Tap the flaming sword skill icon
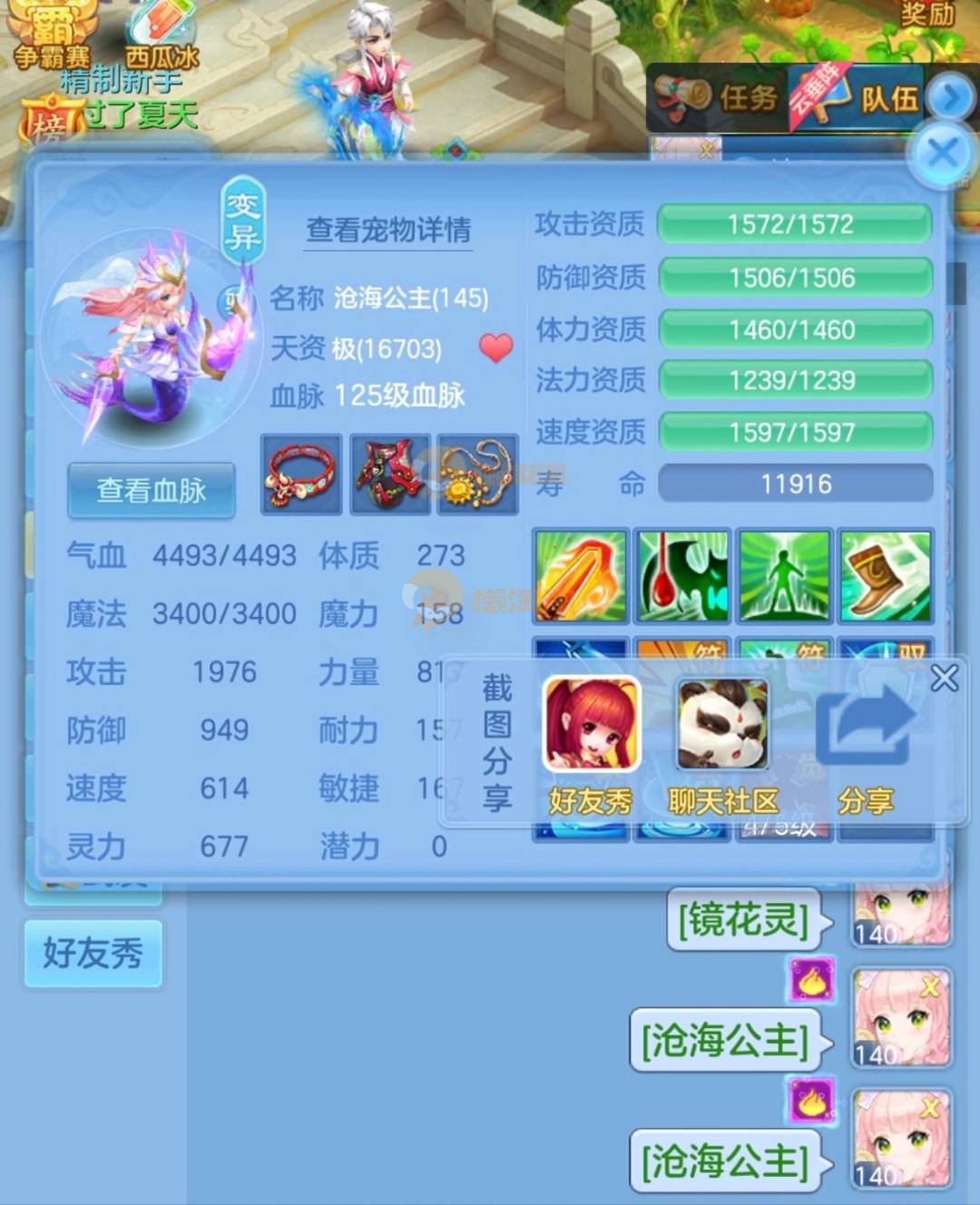The image size is (980, 1205). 581,576
